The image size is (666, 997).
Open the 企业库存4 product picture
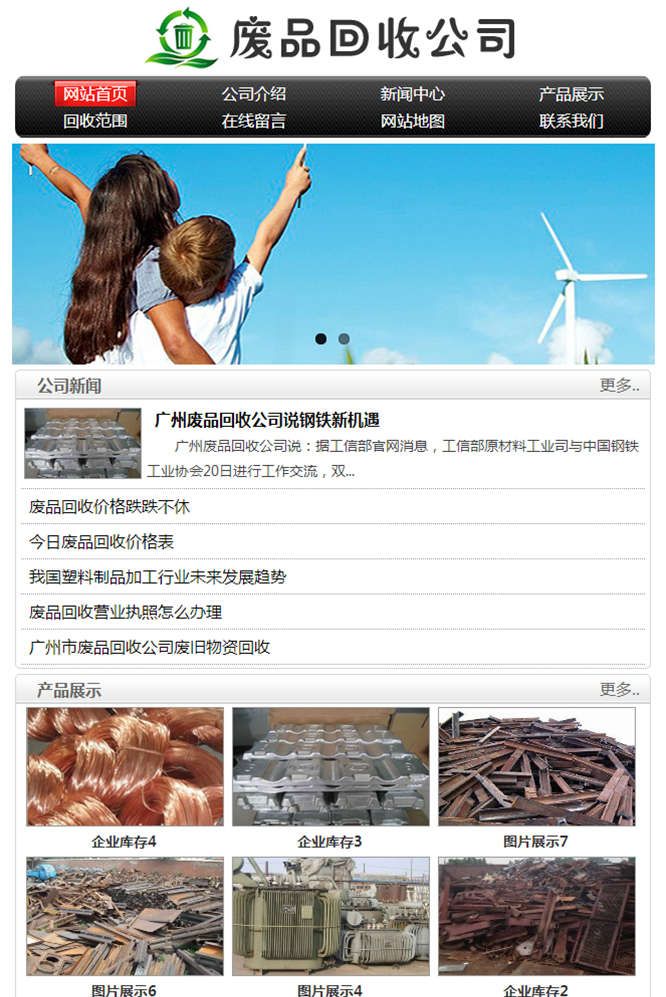[x=125, y=767]
